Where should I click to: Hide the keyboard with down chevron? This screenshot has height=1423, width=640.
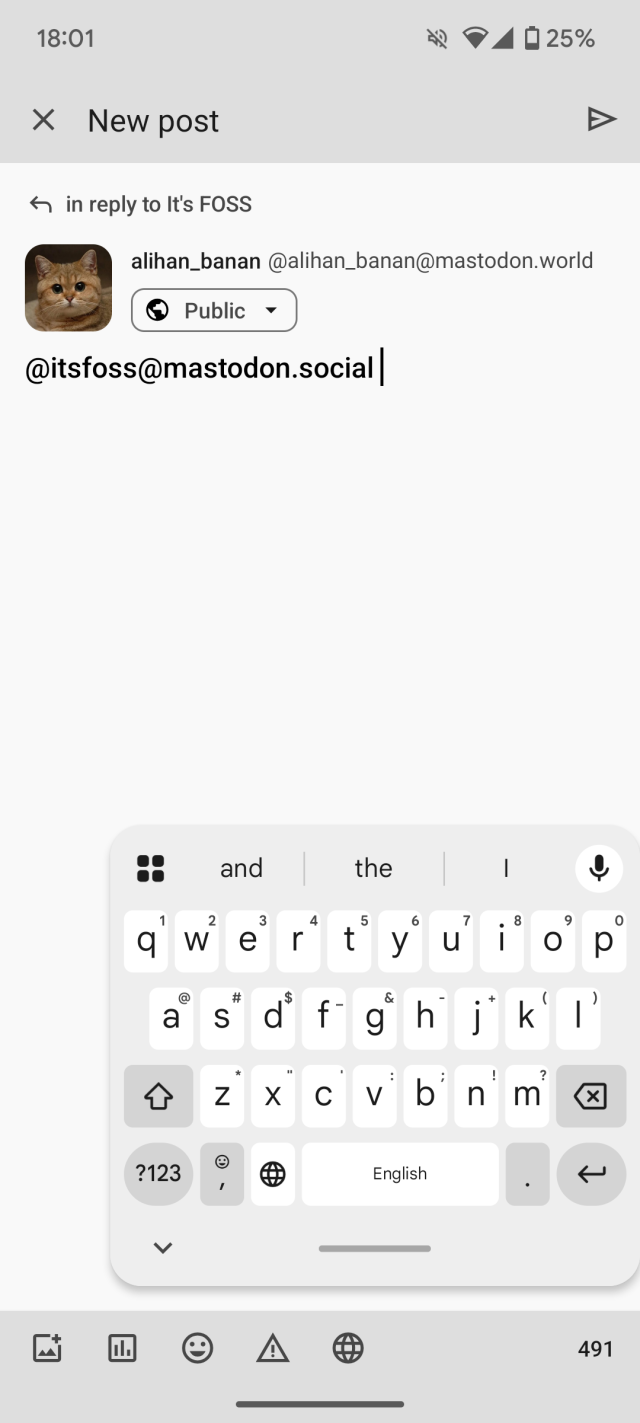pyautogui.click(x=163, y=1247)
